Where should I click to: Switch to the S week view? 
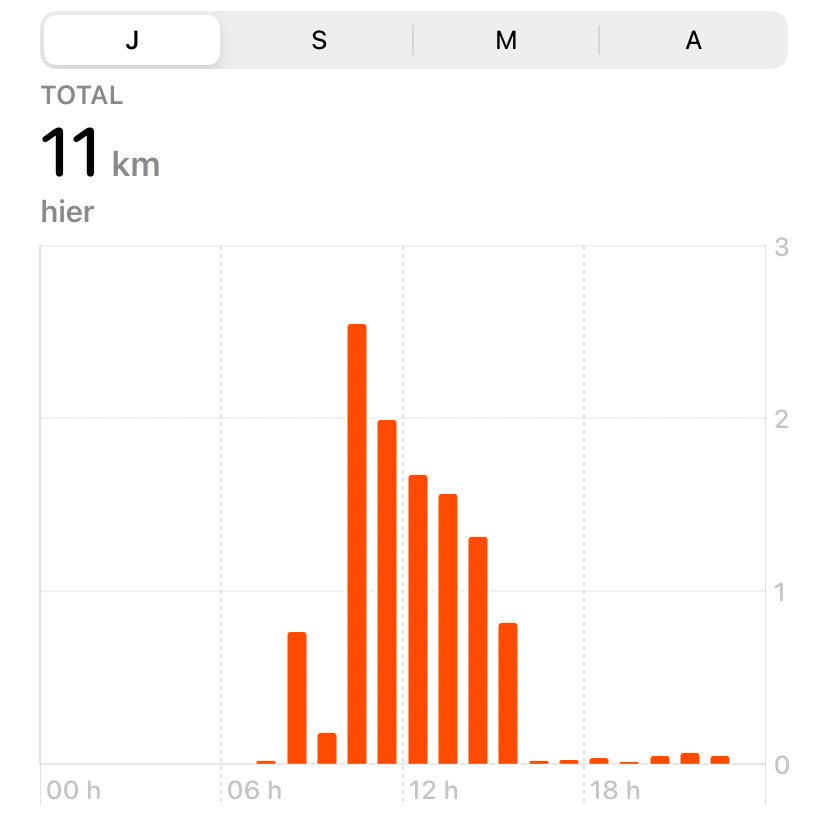point(318,41)
